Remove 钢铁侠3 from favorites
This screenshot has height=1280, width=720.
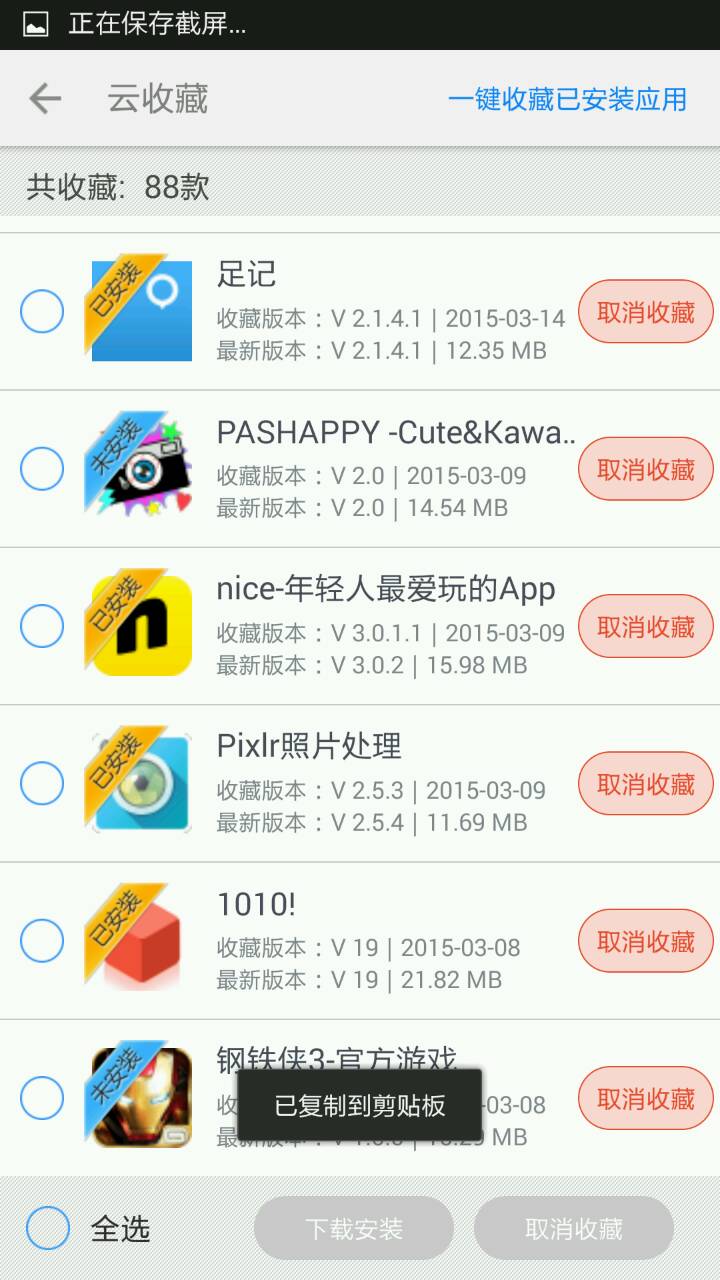click(645, 1098)
